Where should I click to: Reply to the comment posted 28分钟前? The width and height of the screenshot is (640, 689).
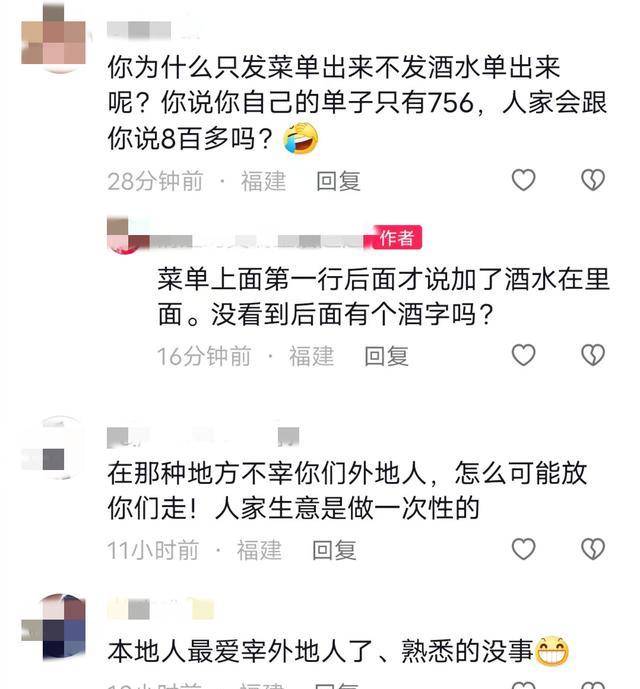(x=338, y=181)
